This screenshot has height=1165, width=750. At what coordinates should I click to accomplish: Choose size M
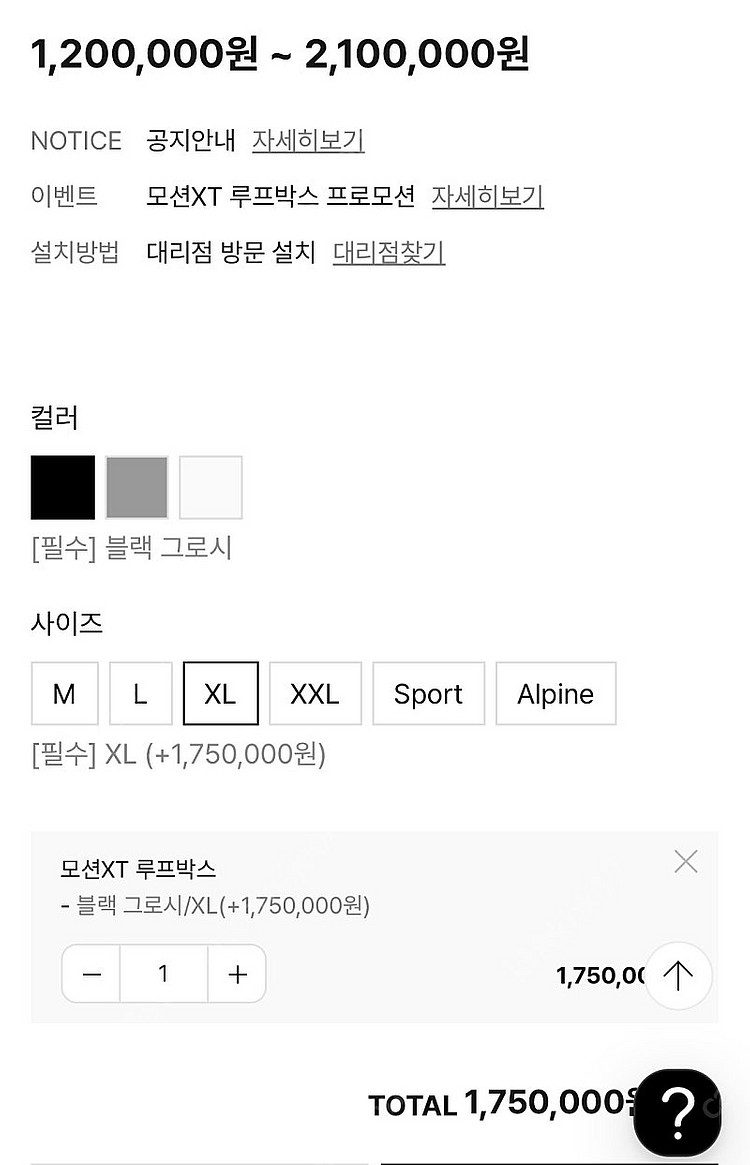(64, 693)
